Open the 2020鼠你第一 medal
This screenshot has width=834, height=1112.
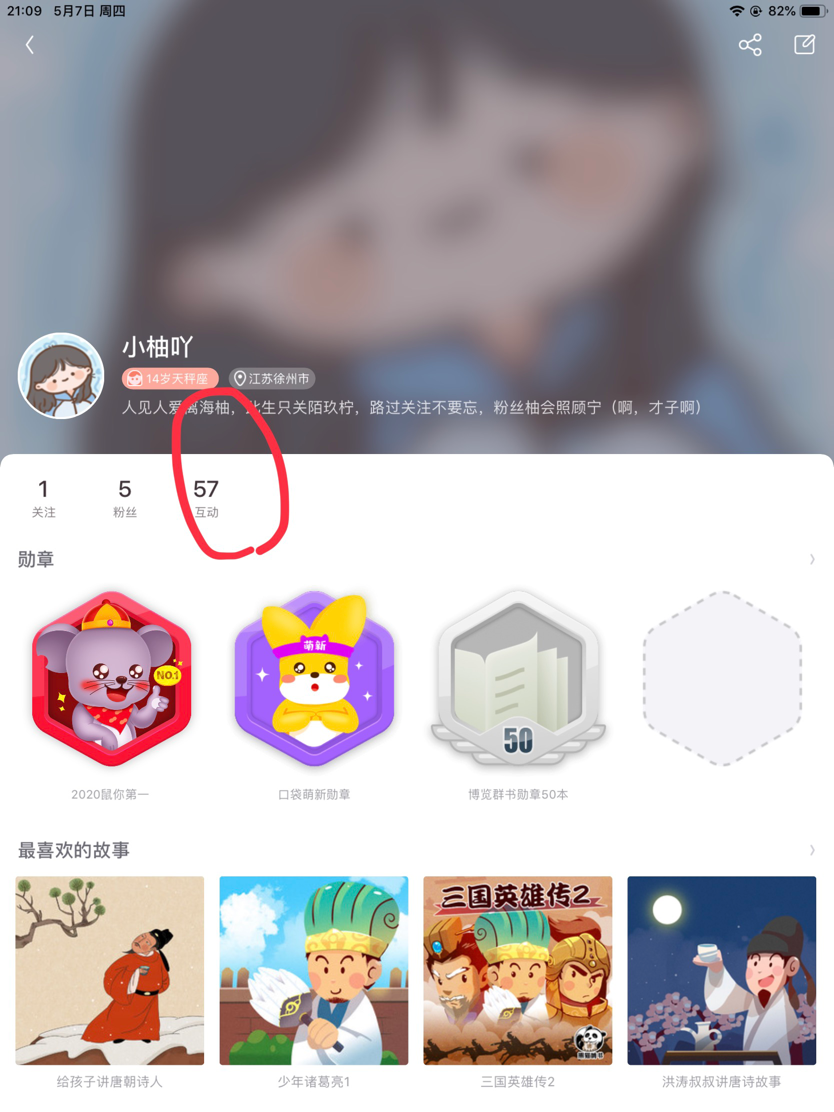pos(110,680)
